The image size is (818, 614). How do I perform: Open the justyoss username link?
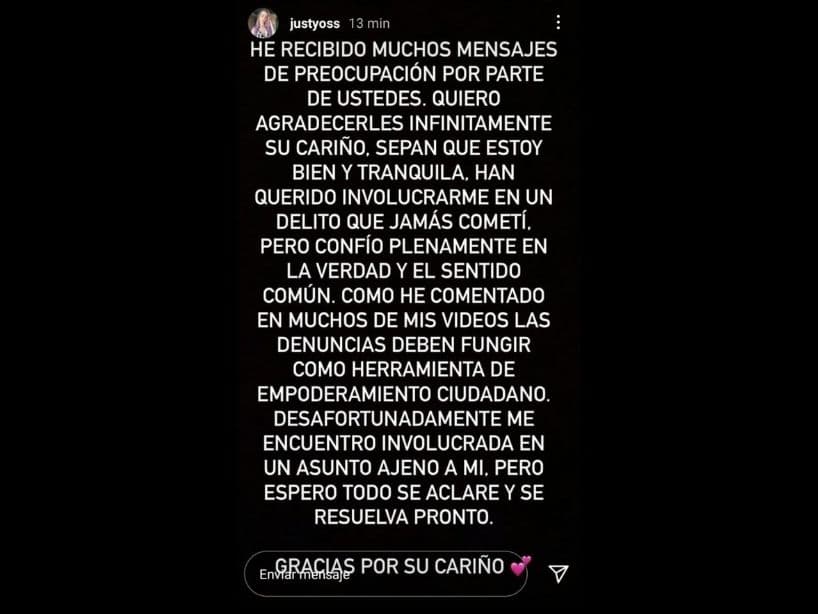(312, 23)
